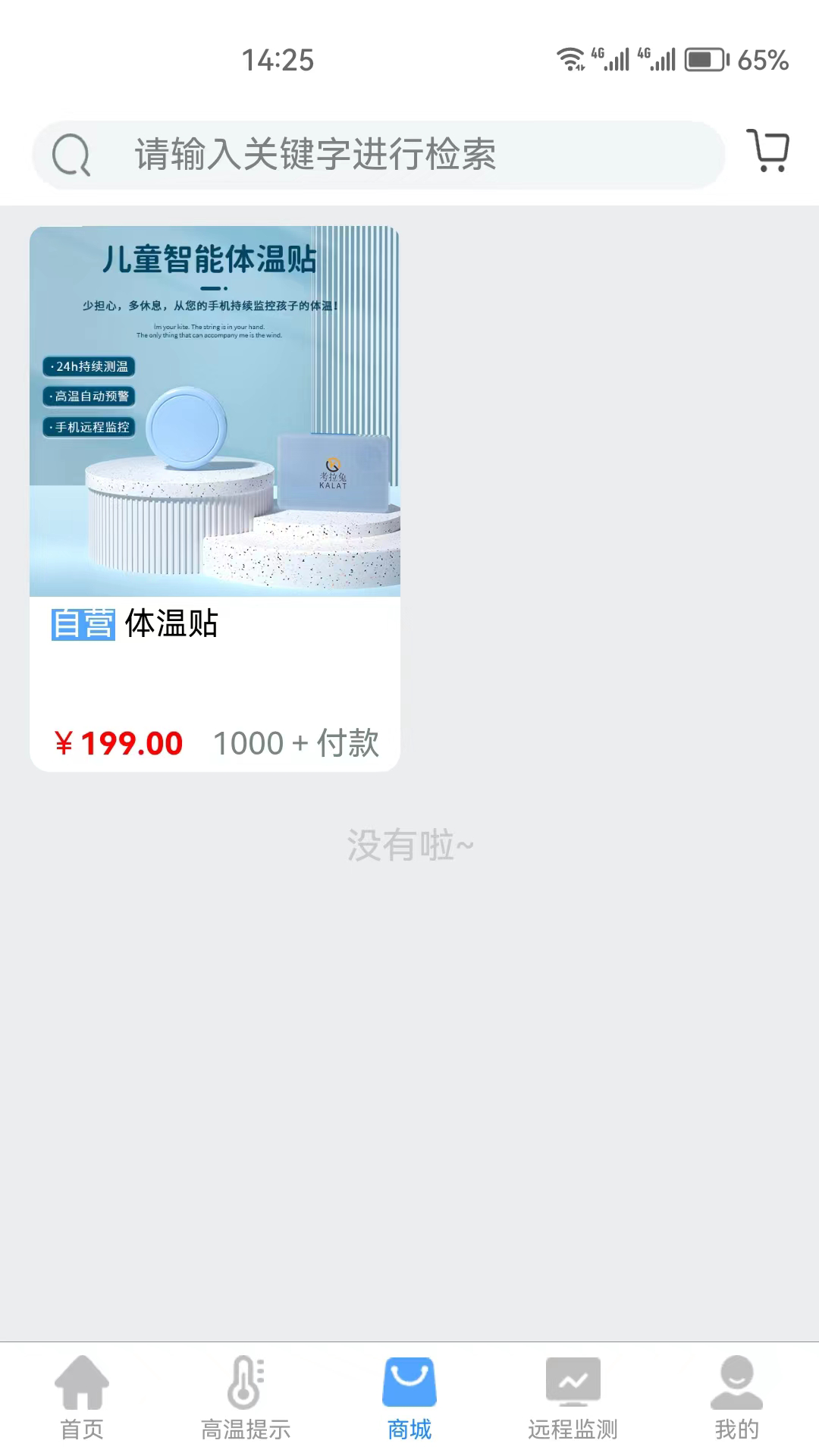Switch to the 高温提示 tab
Image resolution: width=819 pixels, height=1456 pixels.
(245, 1429)
